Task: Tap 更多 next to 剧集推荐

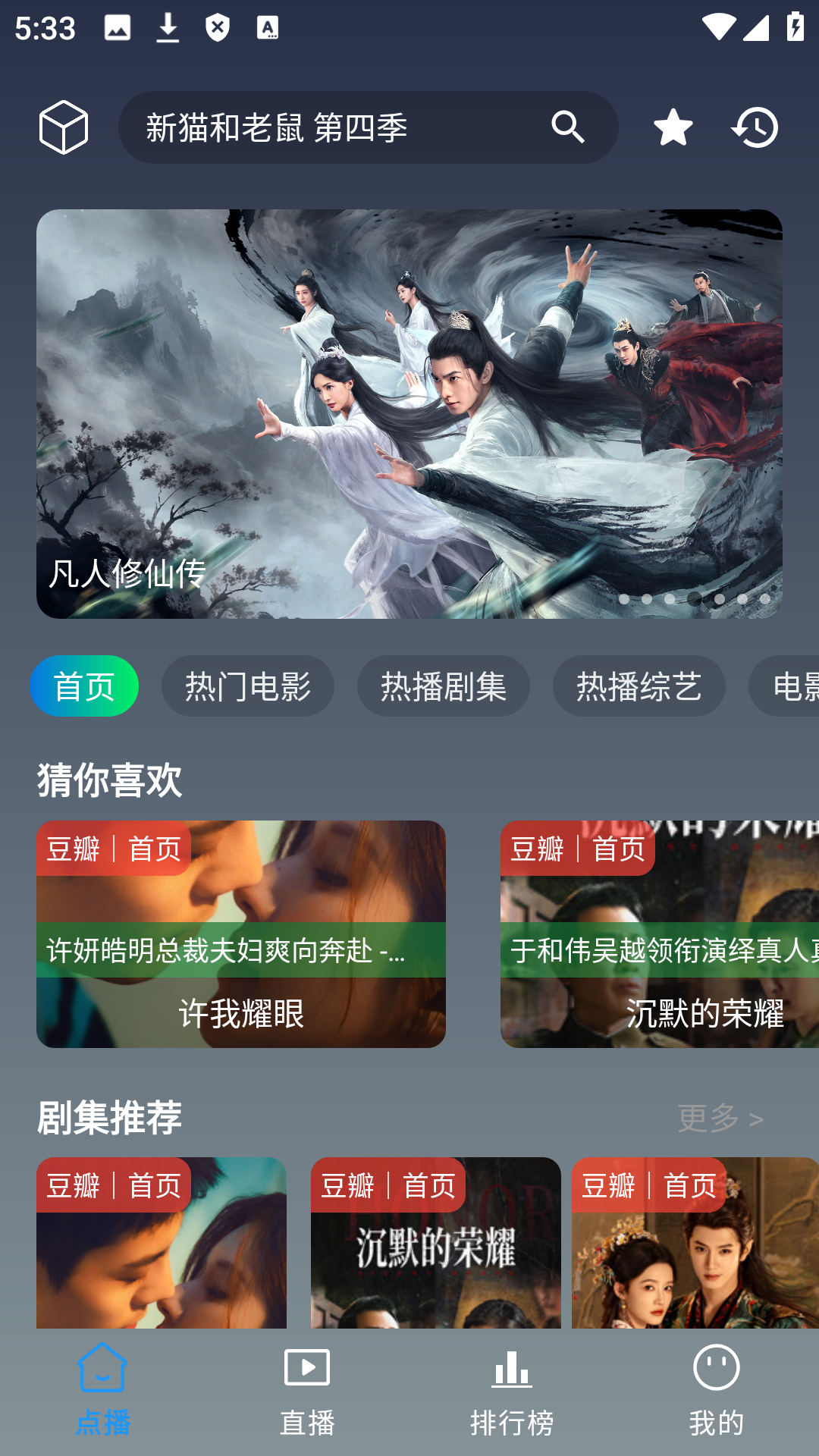Action: [720, 1119]
